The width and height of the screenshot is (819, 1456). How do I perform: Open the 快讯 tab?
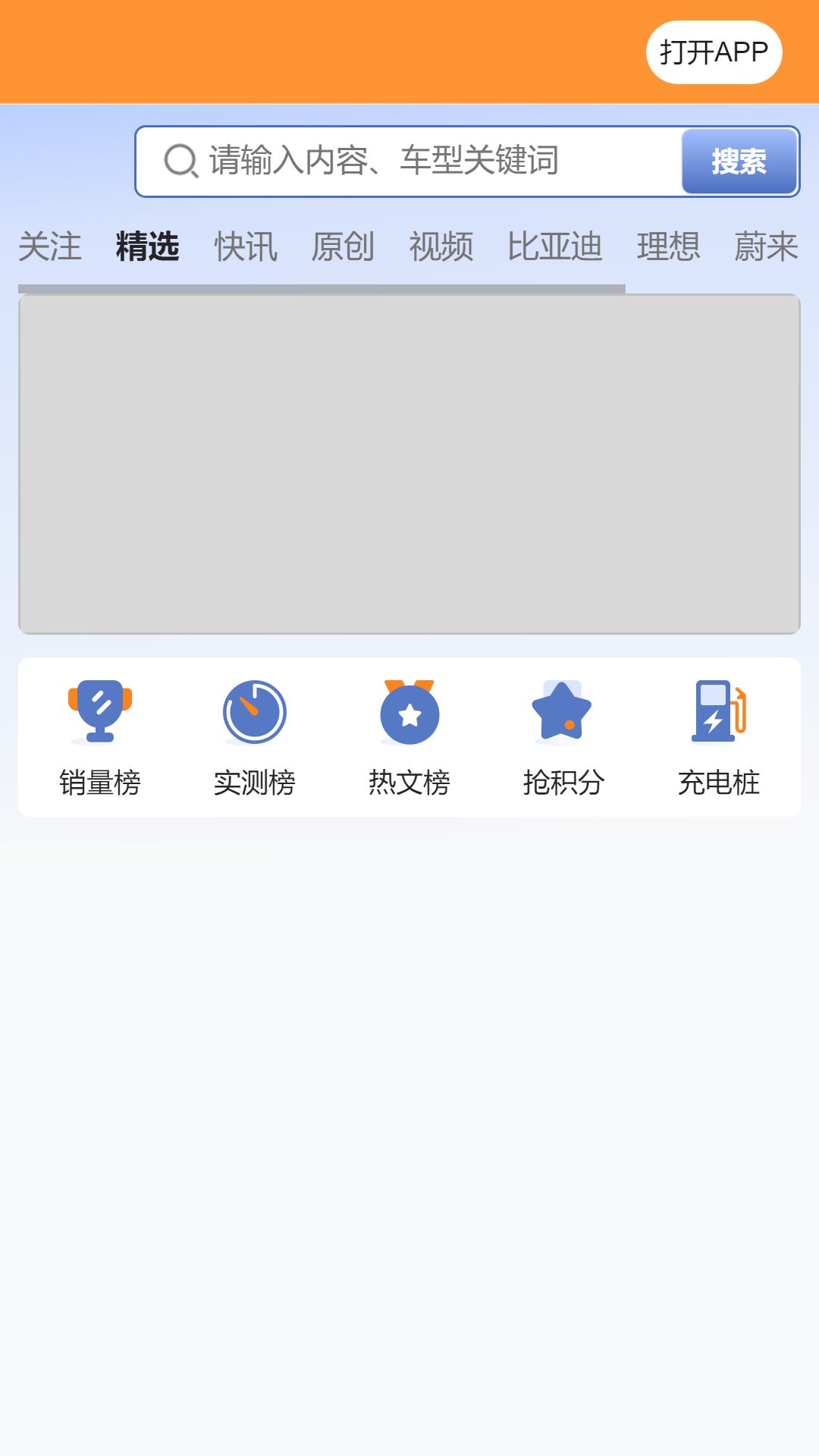[x=246, y=247]
